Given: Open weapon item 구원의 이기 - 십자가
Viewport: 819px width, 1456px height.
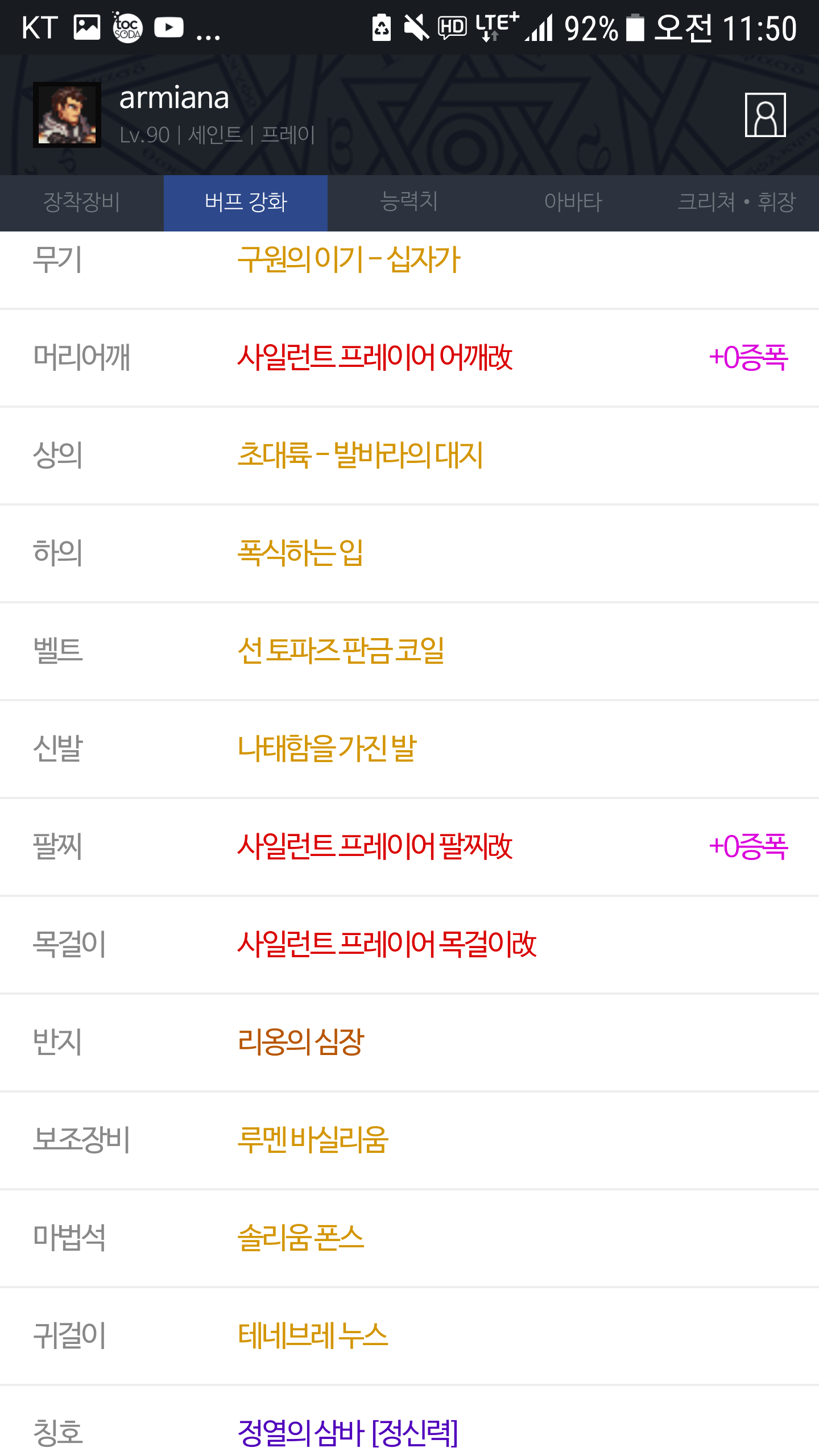Looking at the screenshot, I should 348,260.
